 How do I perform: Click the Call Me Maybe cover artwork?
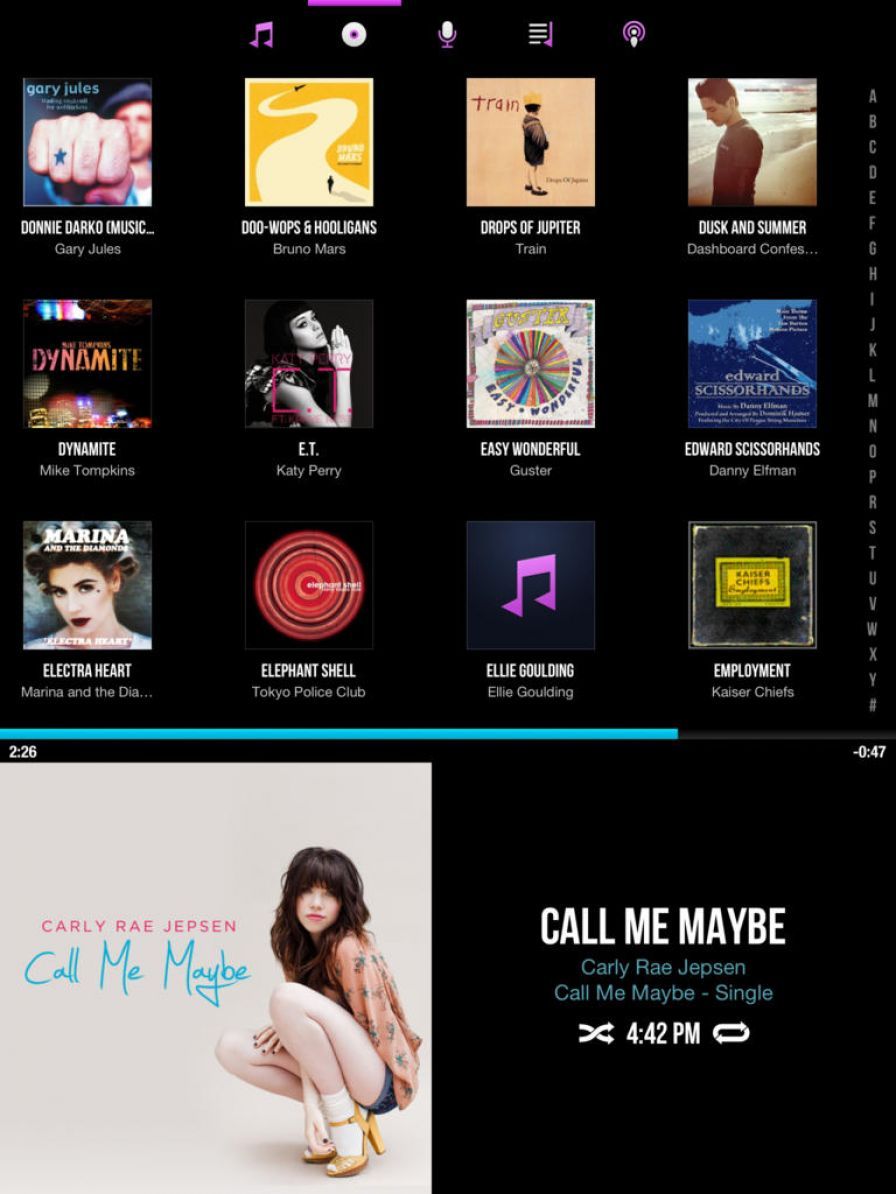[215, 975]
